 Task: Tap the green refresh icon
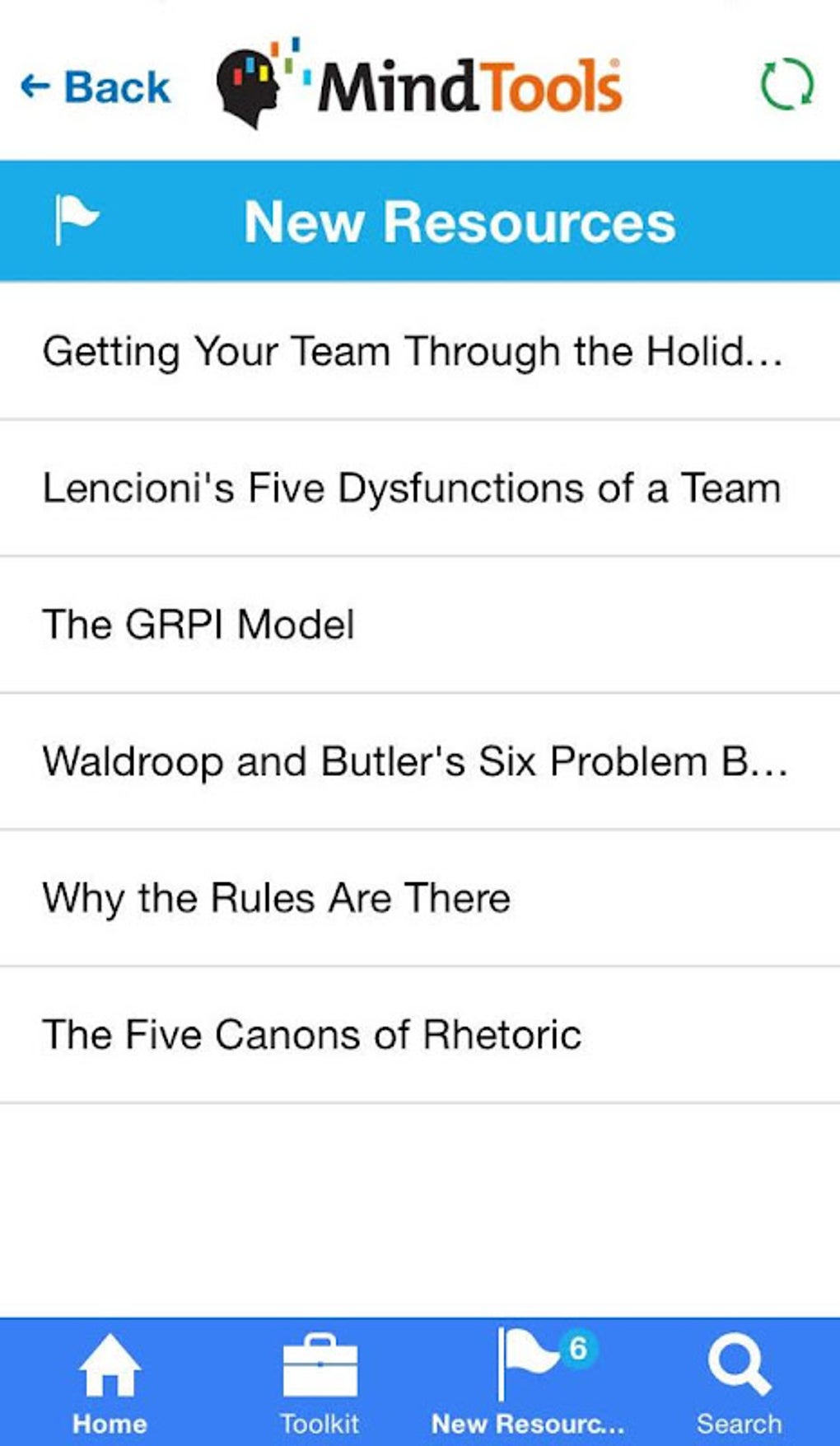tap(786, 84)
